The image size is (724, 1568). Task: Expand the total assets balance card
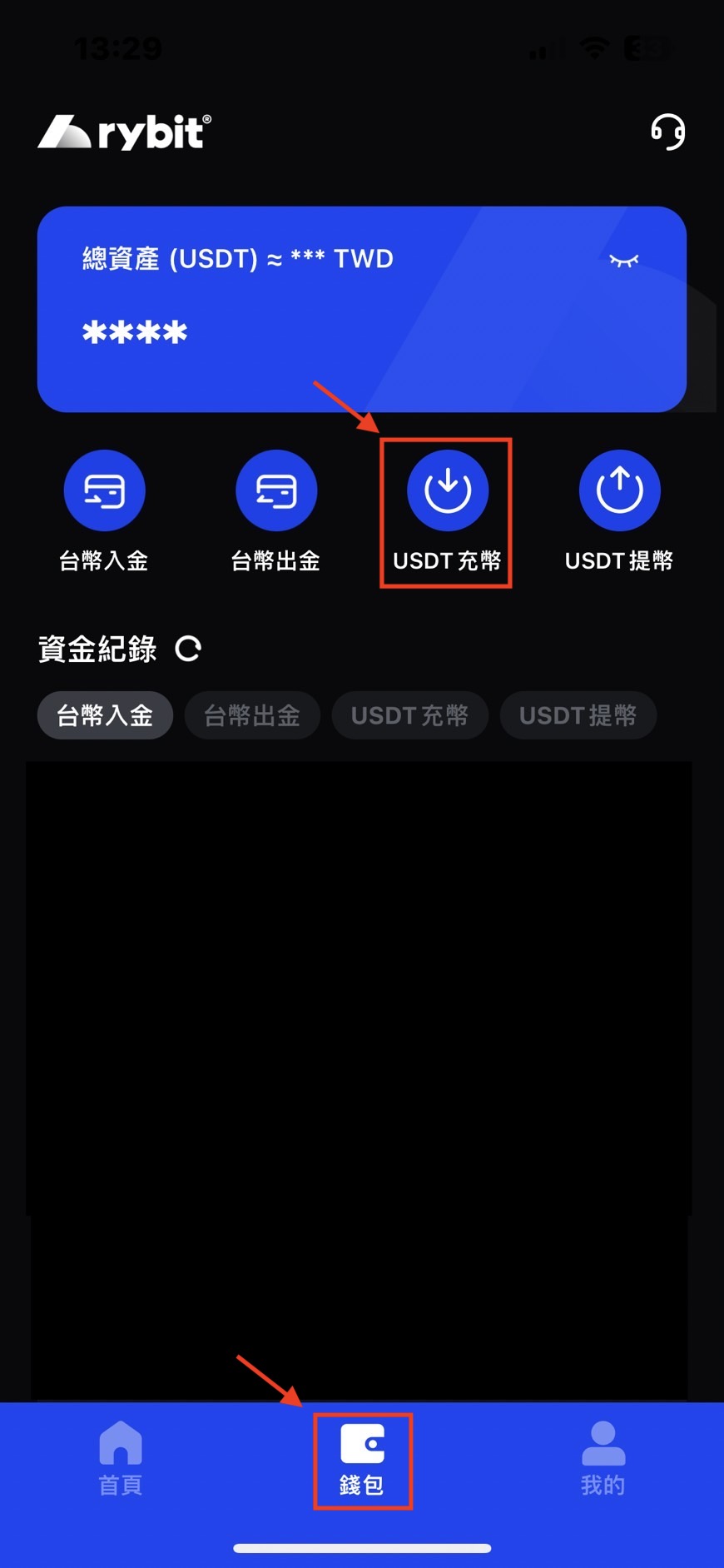362,308
